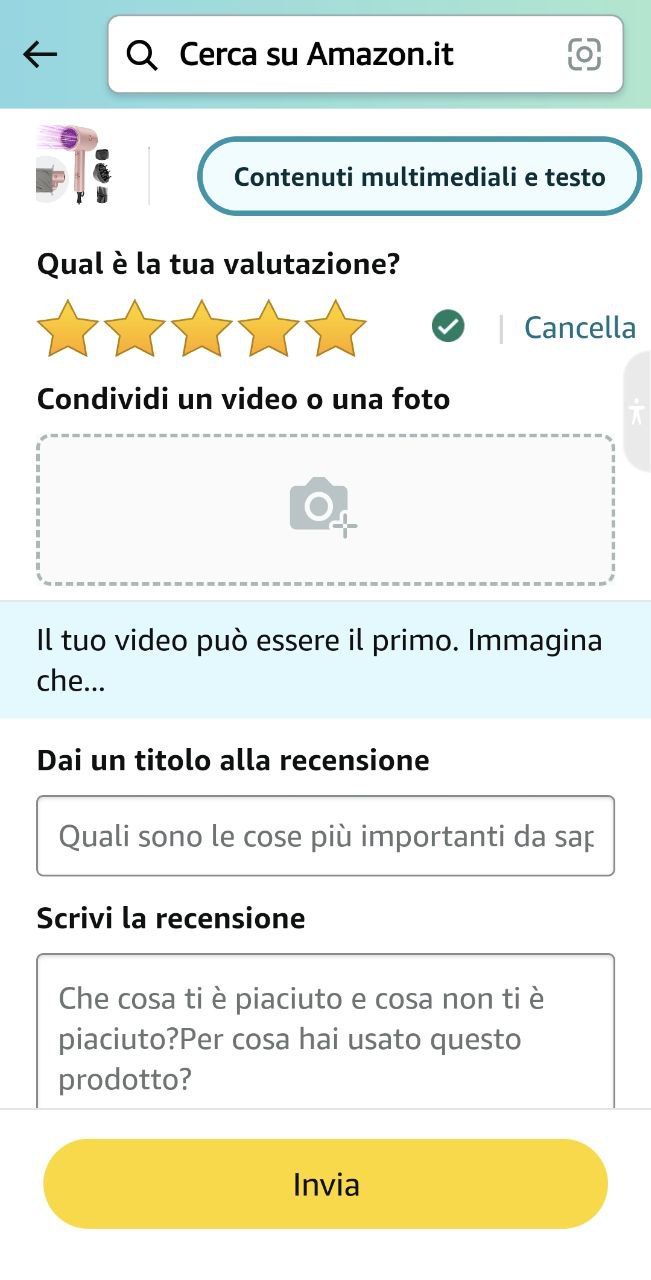Focus the review title field

coord(325,836)
